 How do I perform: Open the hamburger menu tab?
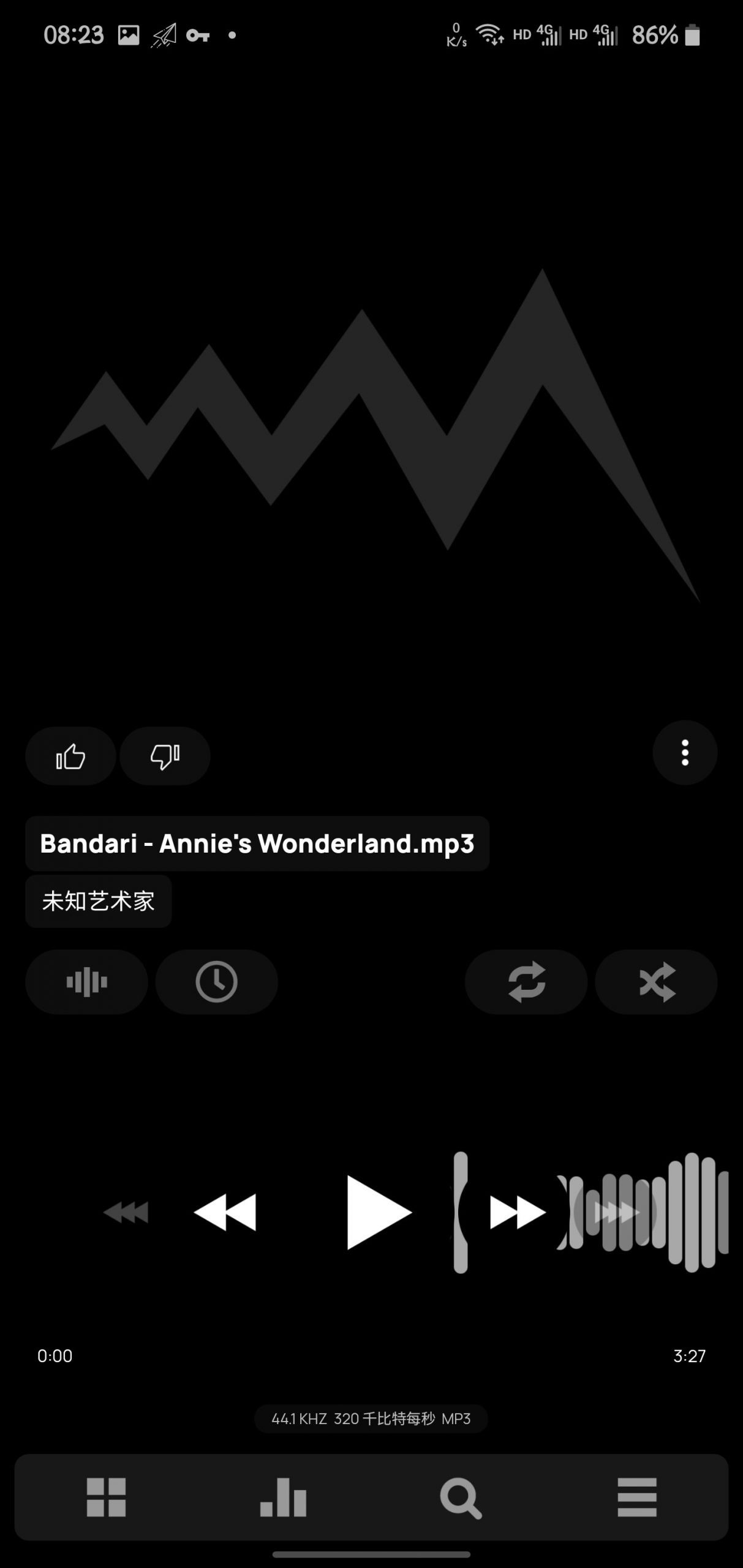click(x=637, y=1498)
